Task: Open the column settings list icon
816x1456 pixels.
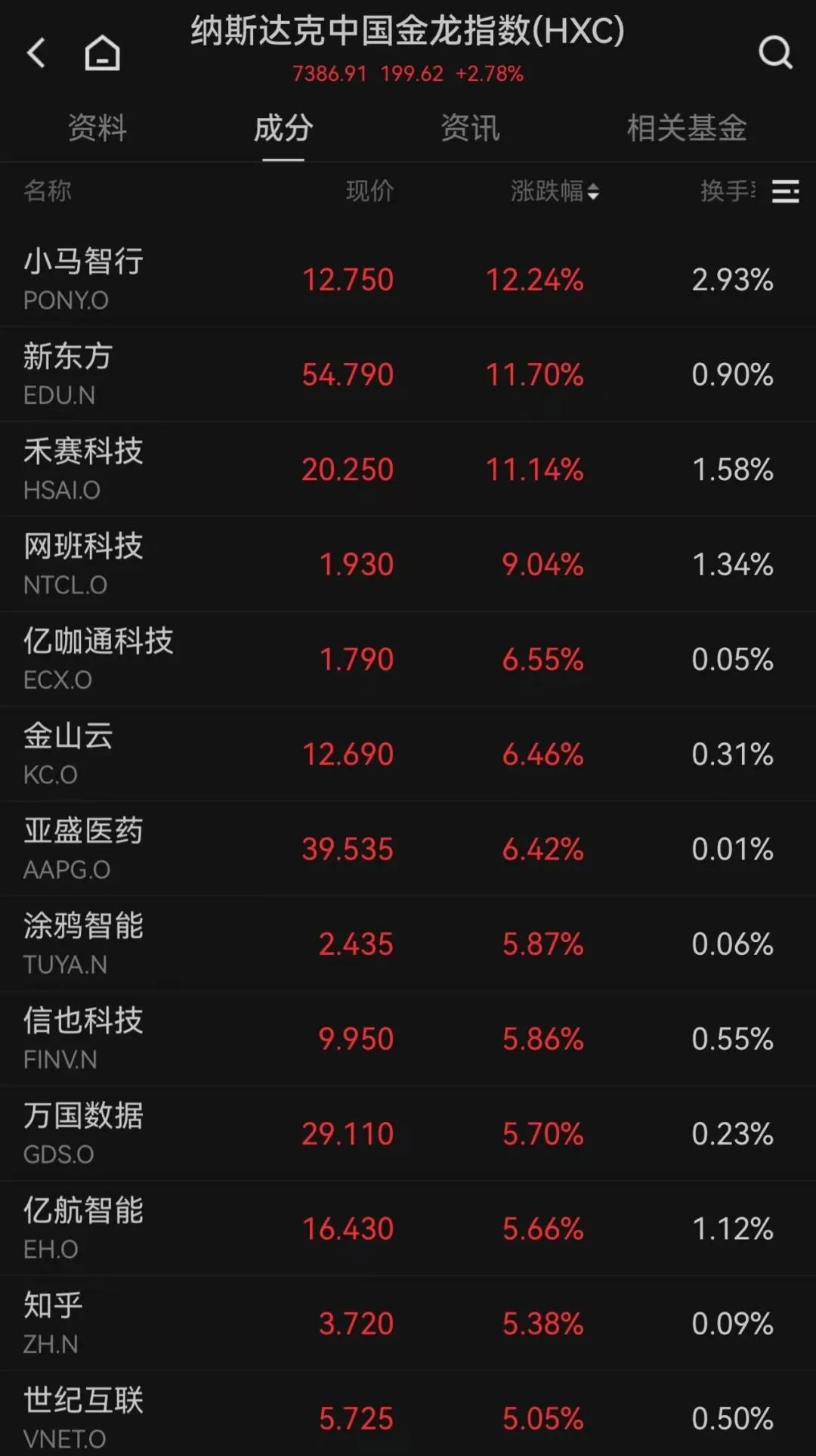Action: (x=785, y=191)
